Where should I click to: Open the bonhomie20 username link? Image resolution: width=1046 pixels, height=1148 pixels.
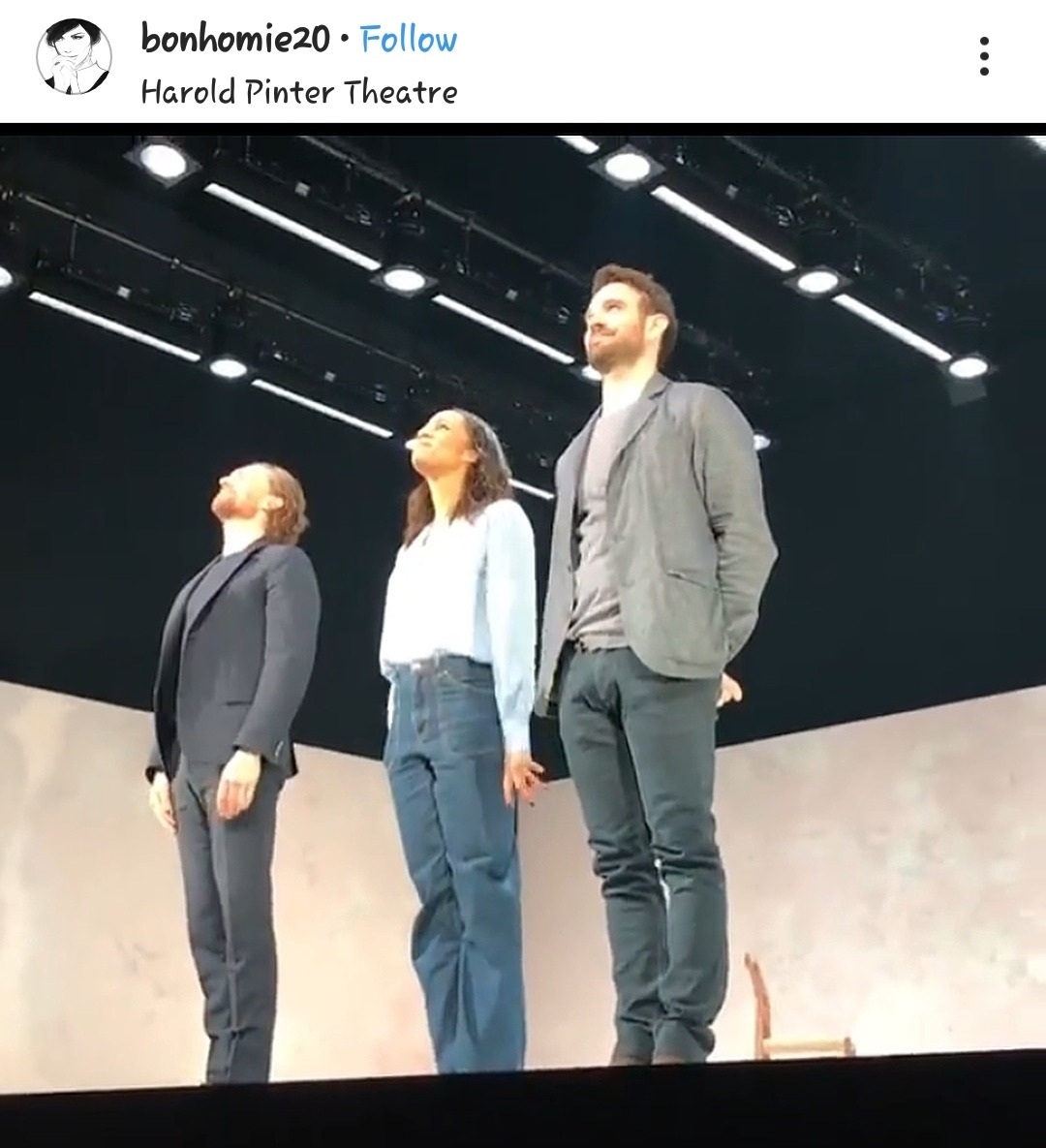click(x=235, y=40)
